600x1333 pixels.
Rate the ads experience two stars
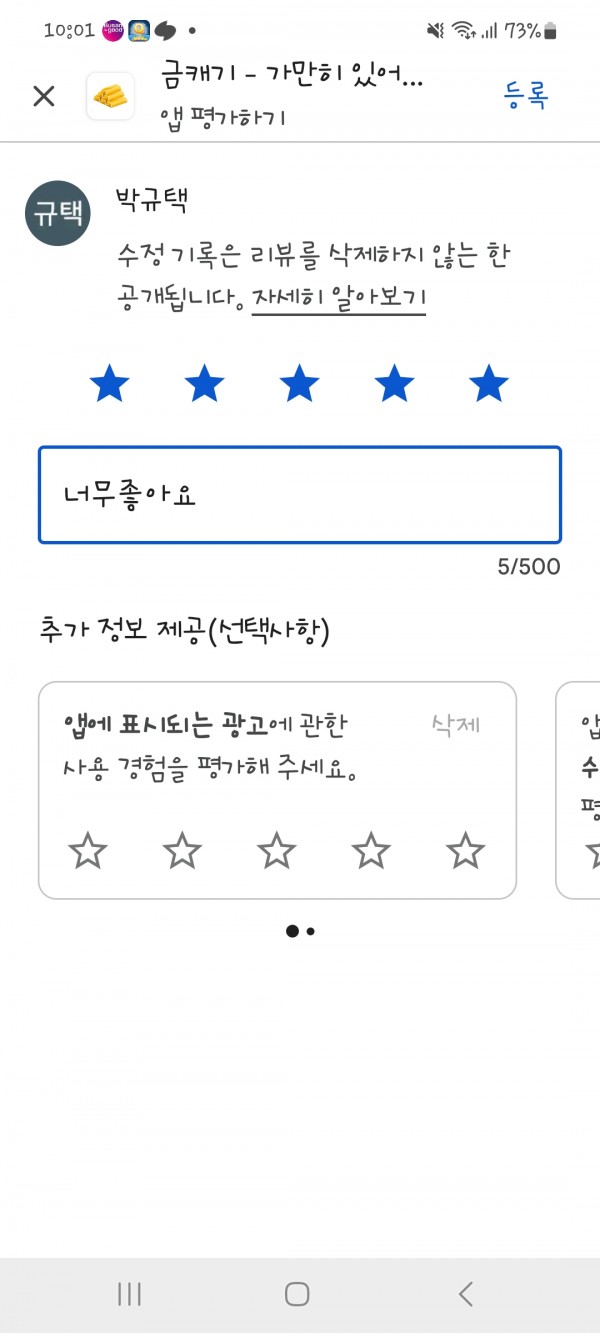coord(182,851)
